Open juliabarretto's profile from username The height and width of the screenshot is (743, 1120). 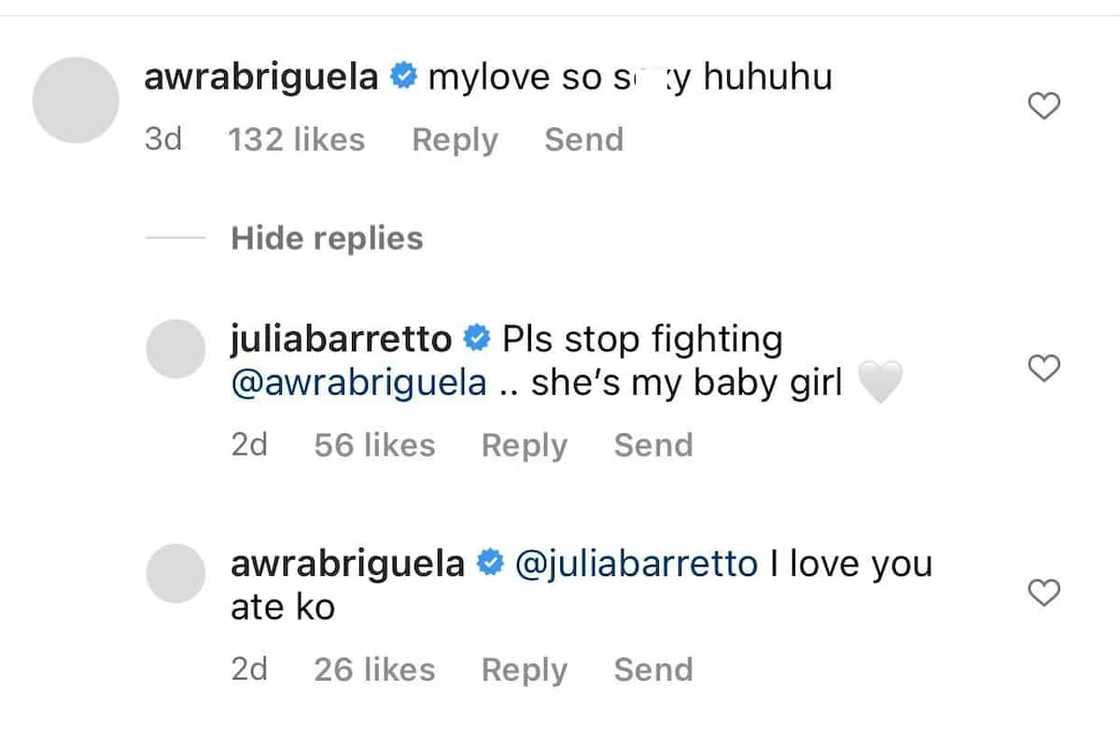(341, 340)
